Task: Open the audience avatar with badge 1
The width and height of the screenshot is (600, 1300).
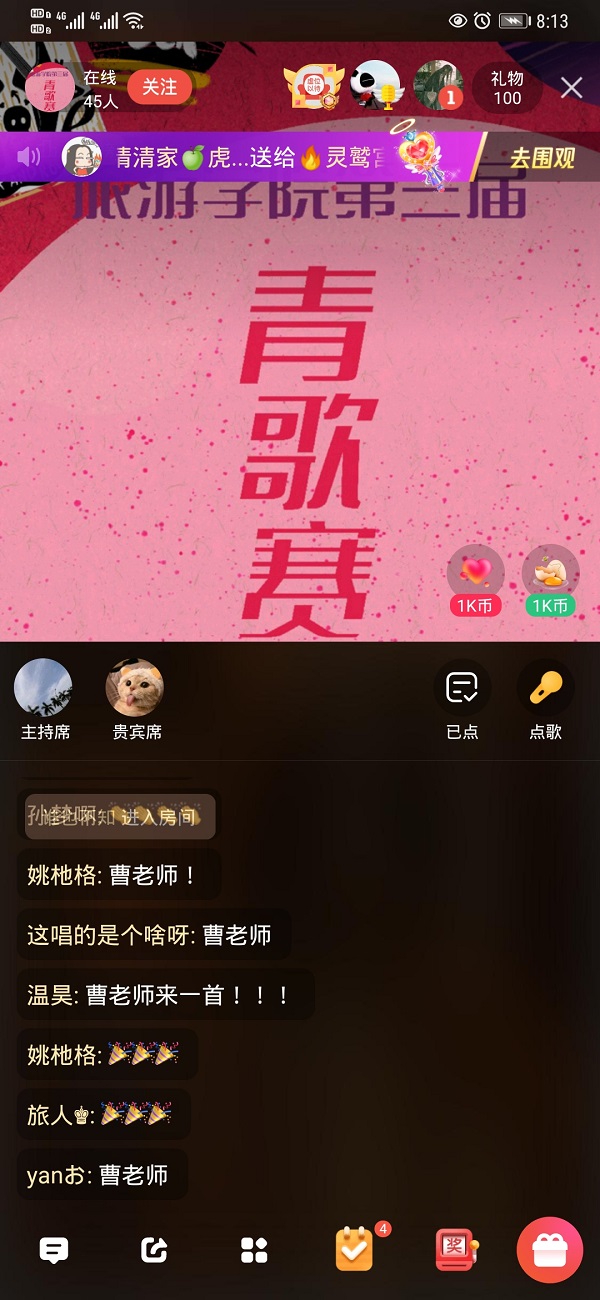Action: (438, 86)
